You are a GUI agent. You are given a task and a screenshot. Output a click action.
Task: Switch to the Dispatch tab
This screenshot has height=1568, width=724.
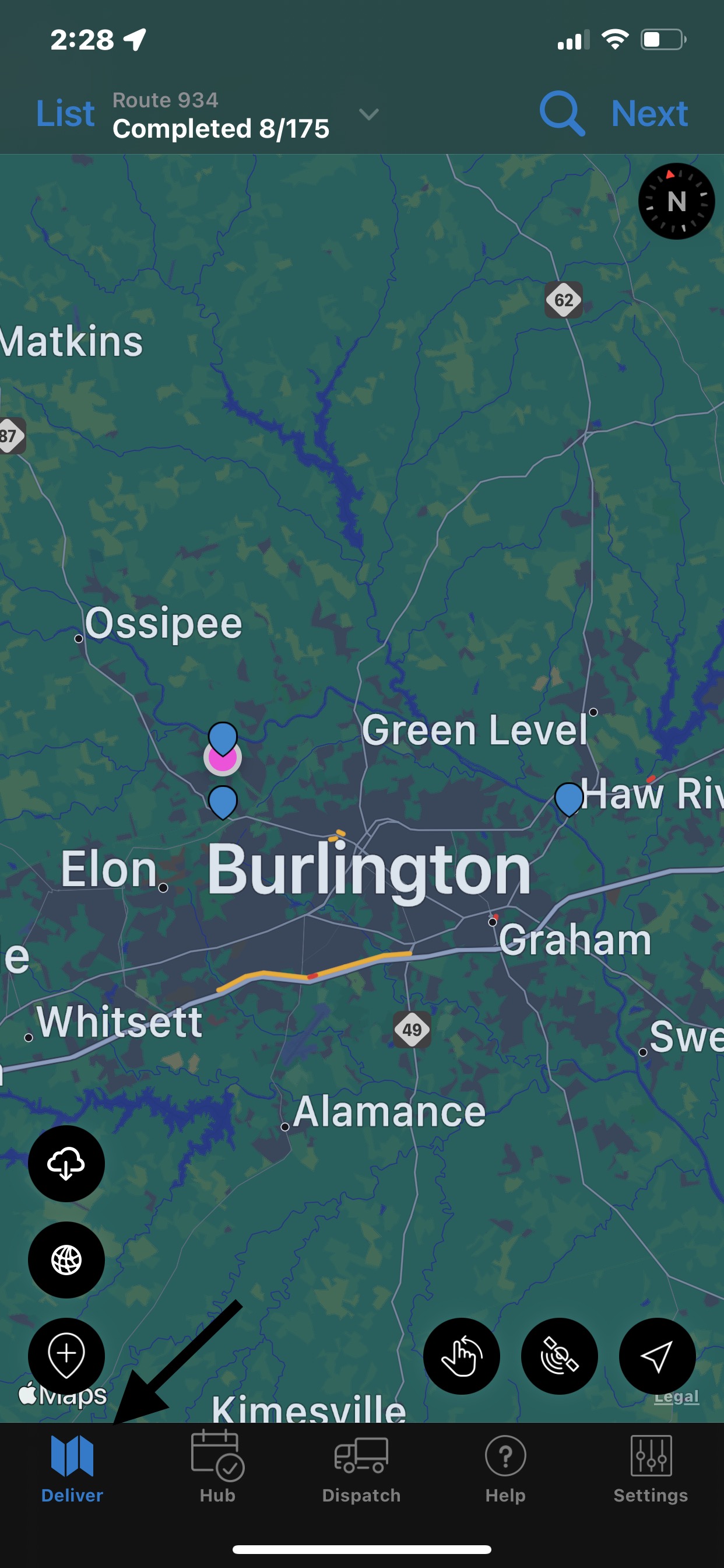click(361, 1468)
